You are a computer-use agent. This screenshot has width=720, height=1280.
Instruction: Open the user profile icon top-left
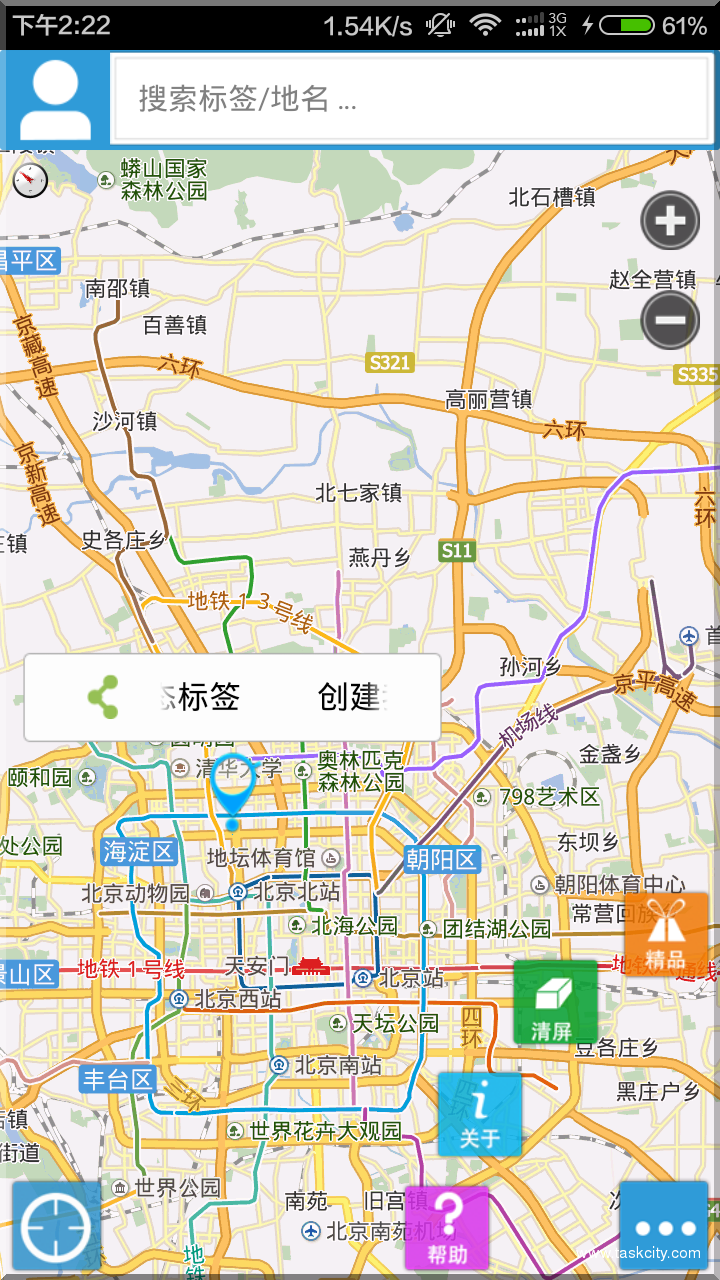click(55, 97)
